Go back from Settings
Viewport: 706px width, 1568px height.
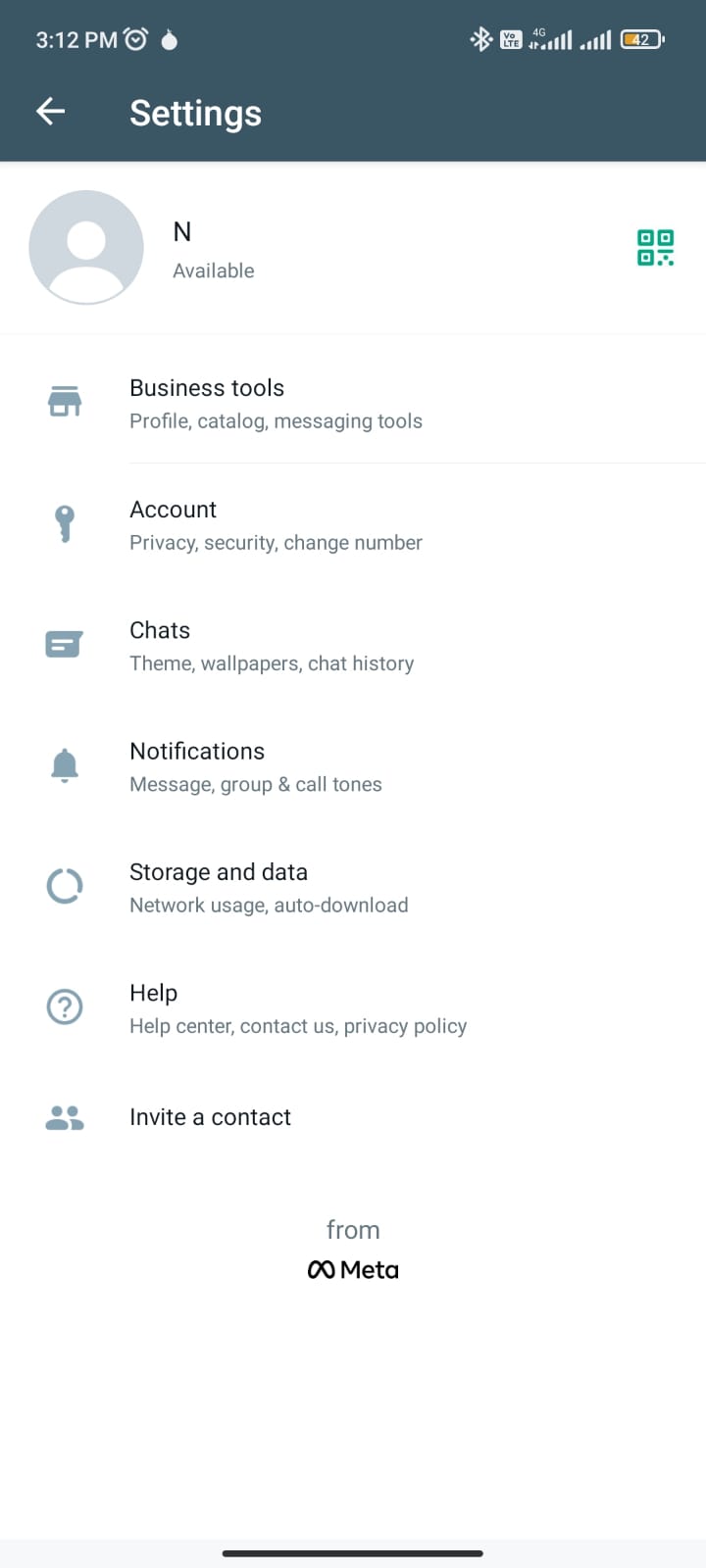coord(51,112)
